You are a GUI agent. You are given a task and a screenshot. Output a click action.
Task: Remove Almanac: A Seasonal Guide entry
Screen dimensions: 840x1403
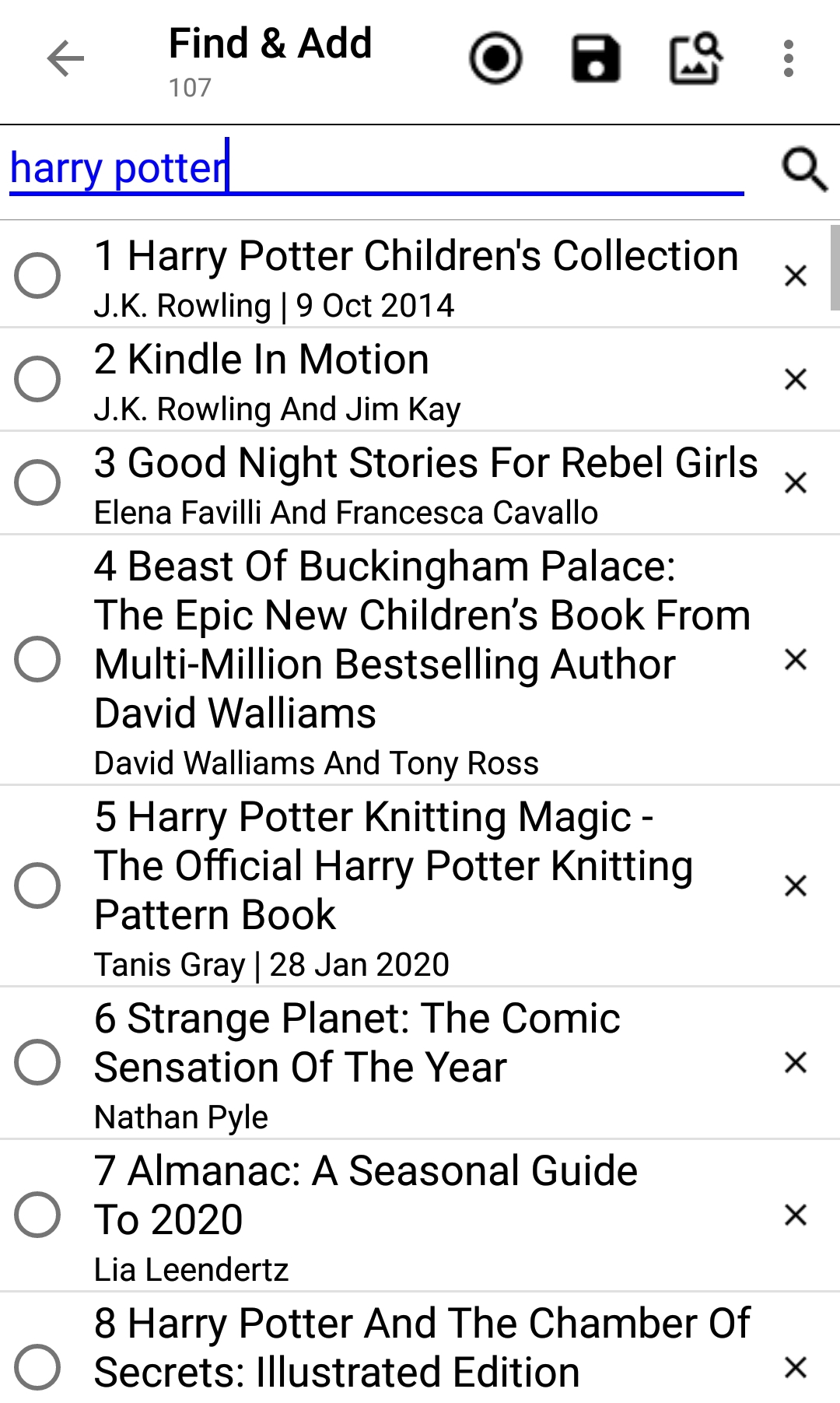(796, 1215)
